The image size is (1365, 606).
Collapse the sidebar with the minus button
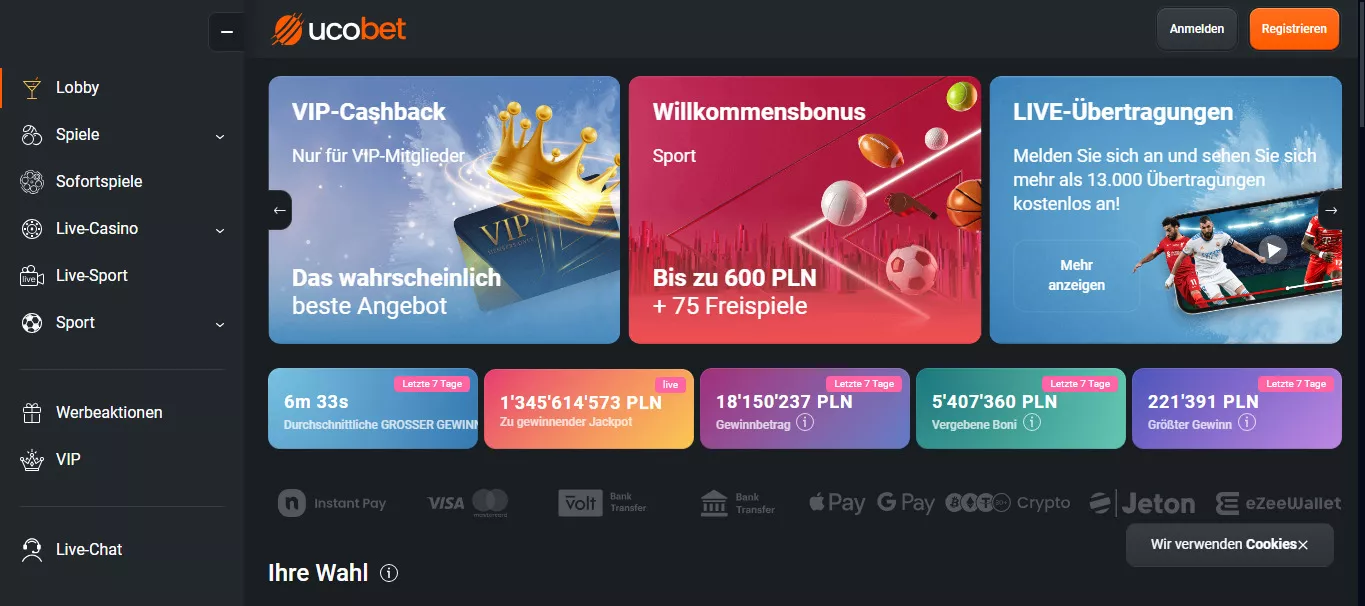coord(226,32)
